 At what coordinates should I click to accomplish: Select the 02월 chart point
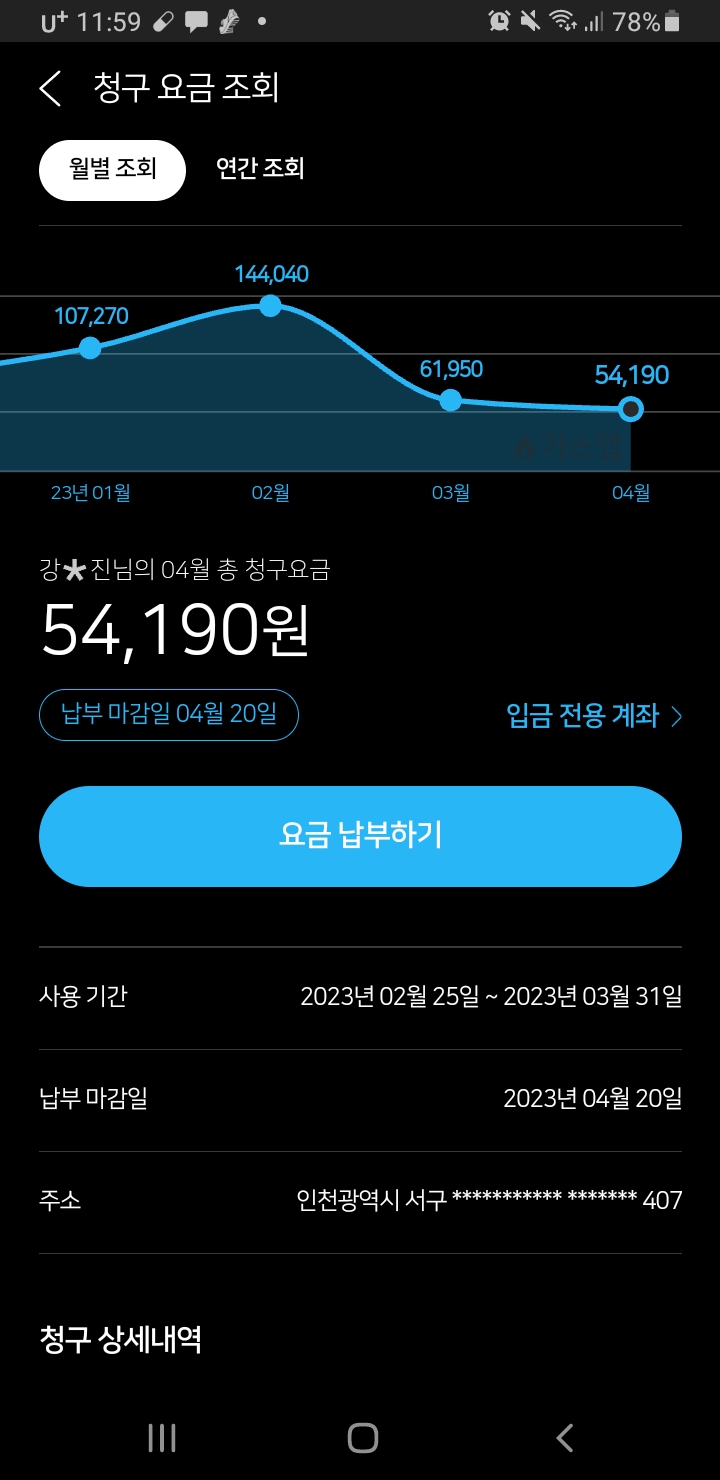pyautogui.click(x=270, y=305)
